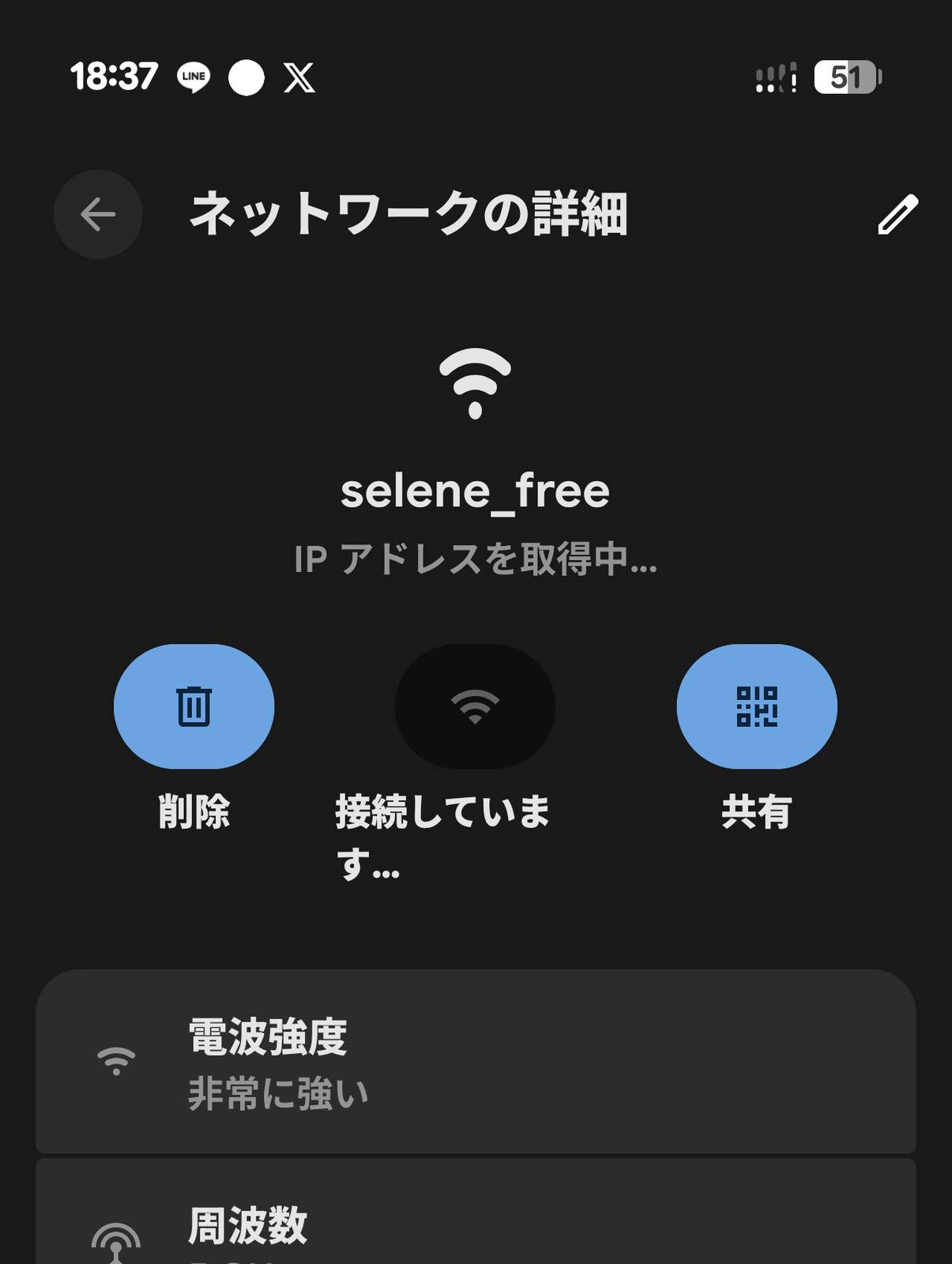Tap the trash icon to forget network

(x=194, y=707)
